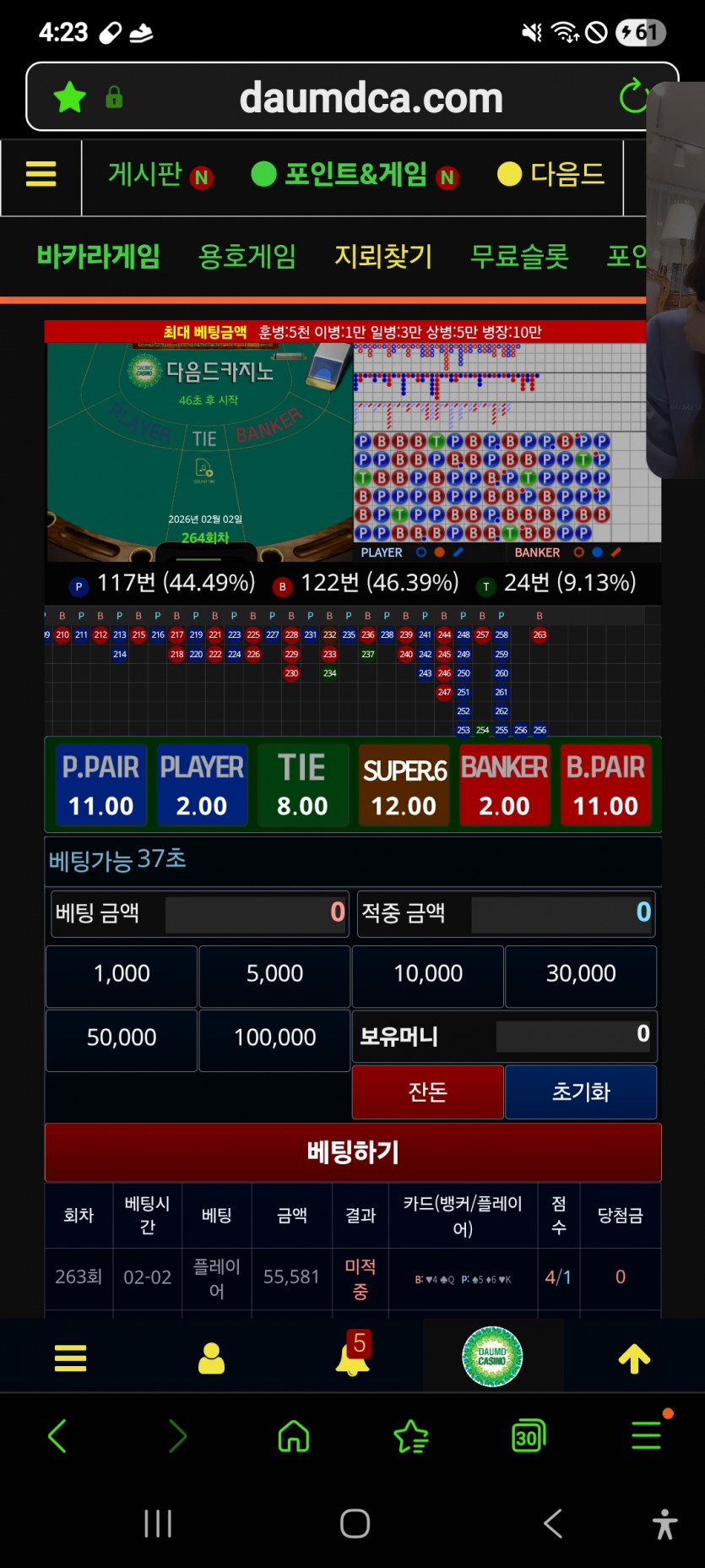
Task: Tap the DAUMD Casino logo in bottom bar
Action: [x=493, y=1358]
